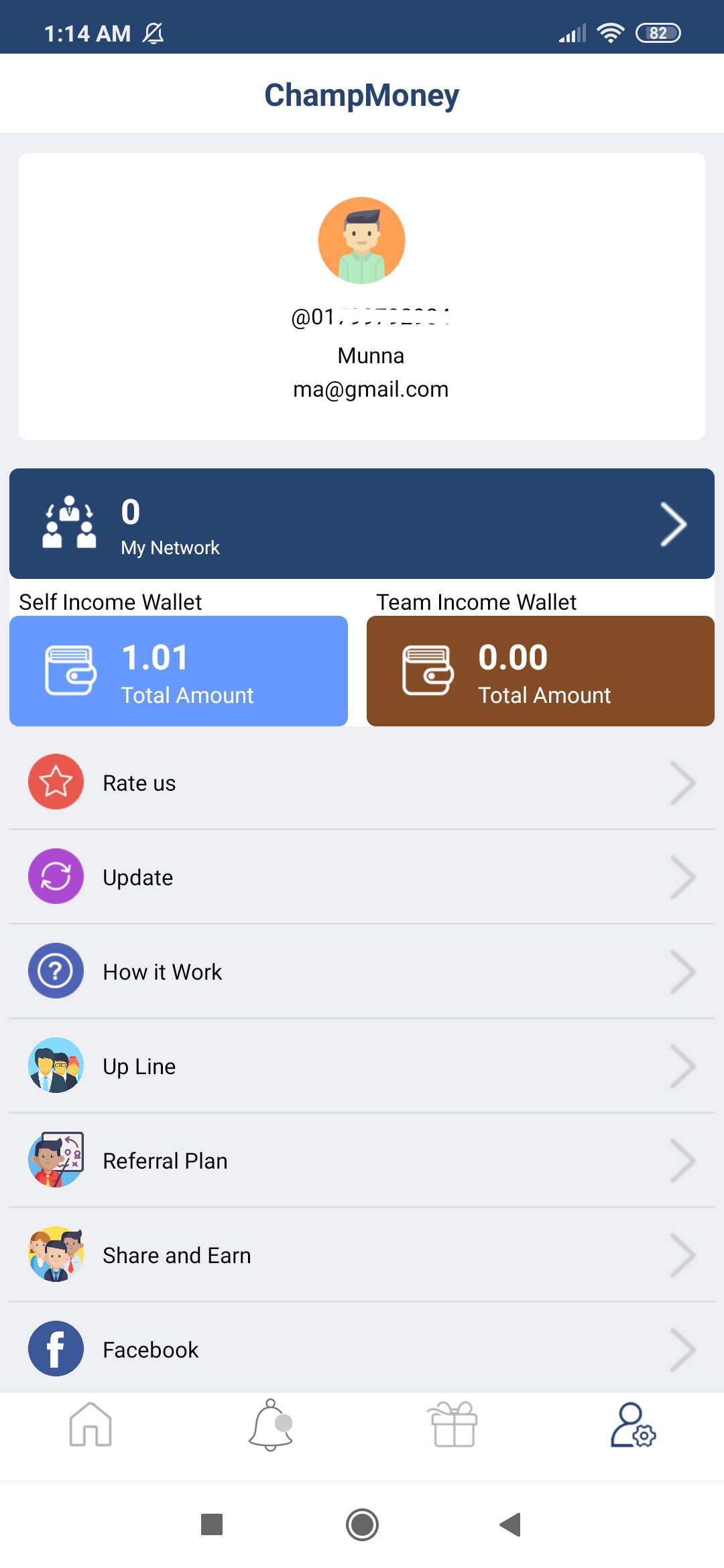Open Share and Earn
724x1568 pixels.
pos(362,1254)
